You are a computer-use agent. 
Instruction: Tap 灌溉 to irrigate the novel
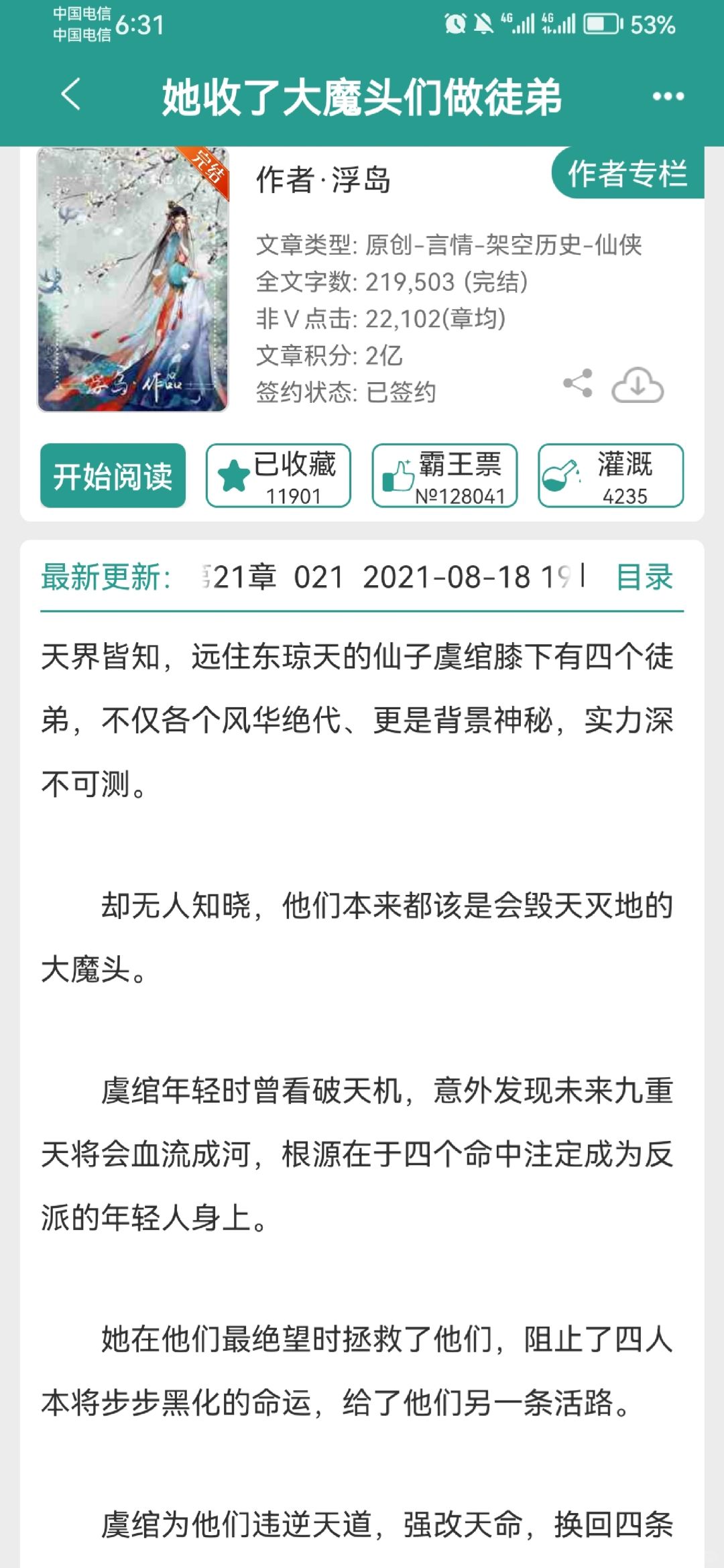click(610, 476)
